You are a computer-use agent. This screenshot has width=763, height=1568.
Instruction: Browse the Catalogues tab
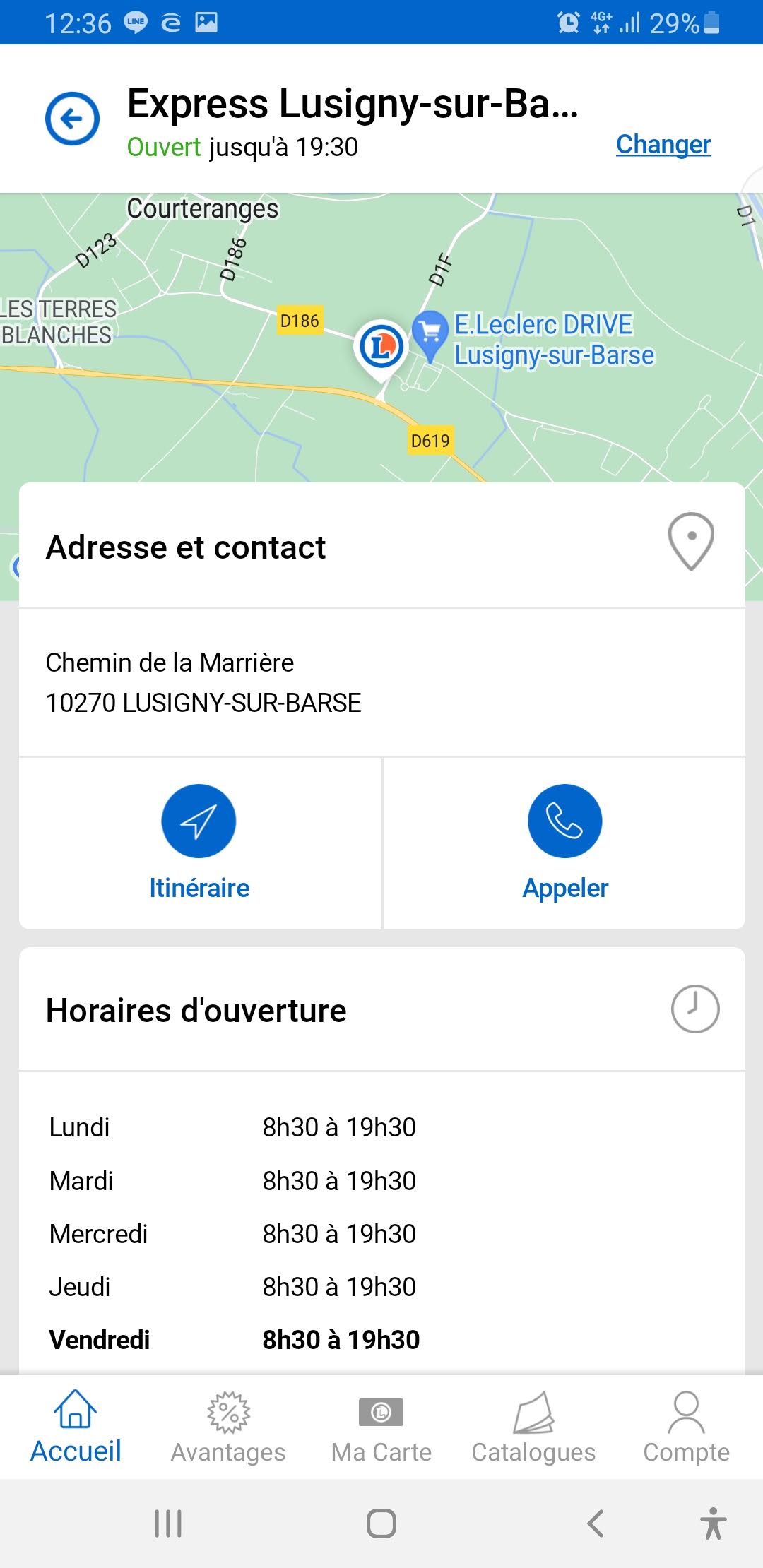[533, 1428]
